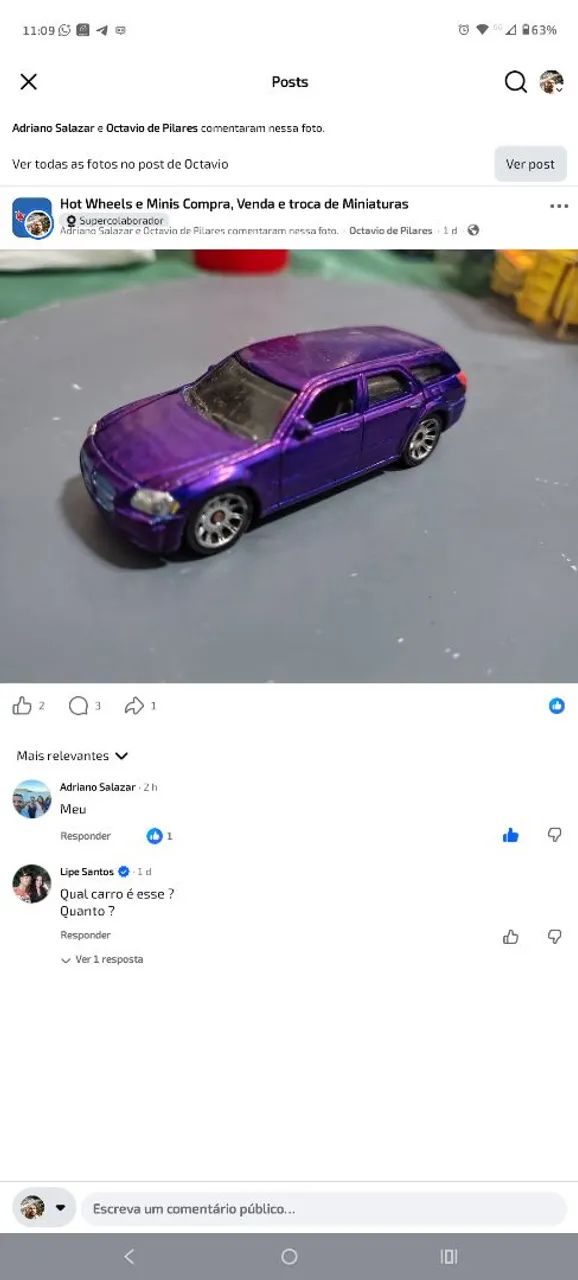Tap the Escreva um comentário público field
Image resolution: width=578 pixels, height=1280 pixels.
pos(324,1209)
